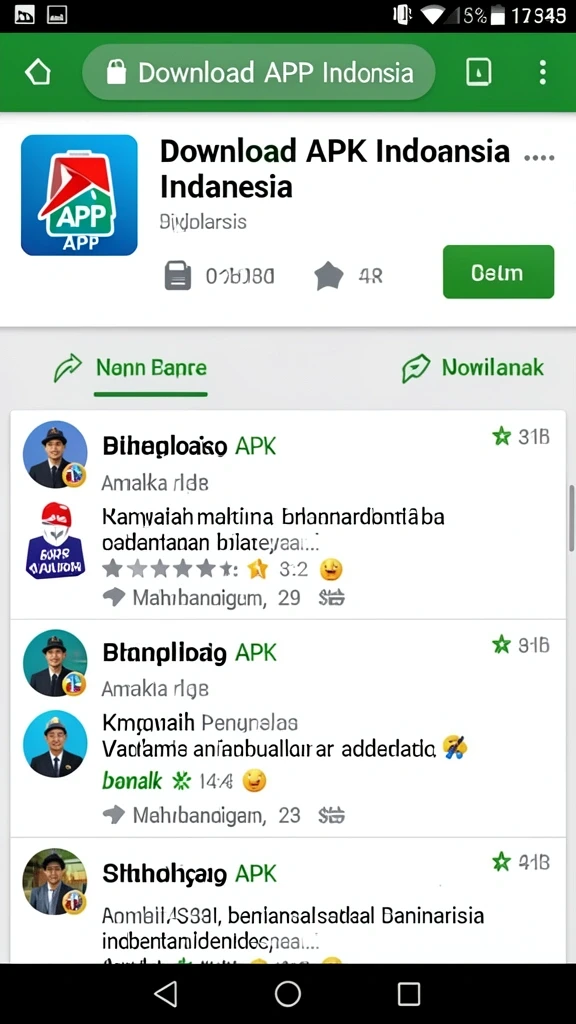
Task: Tap the green Oelm button
Action: click(498, 272)
